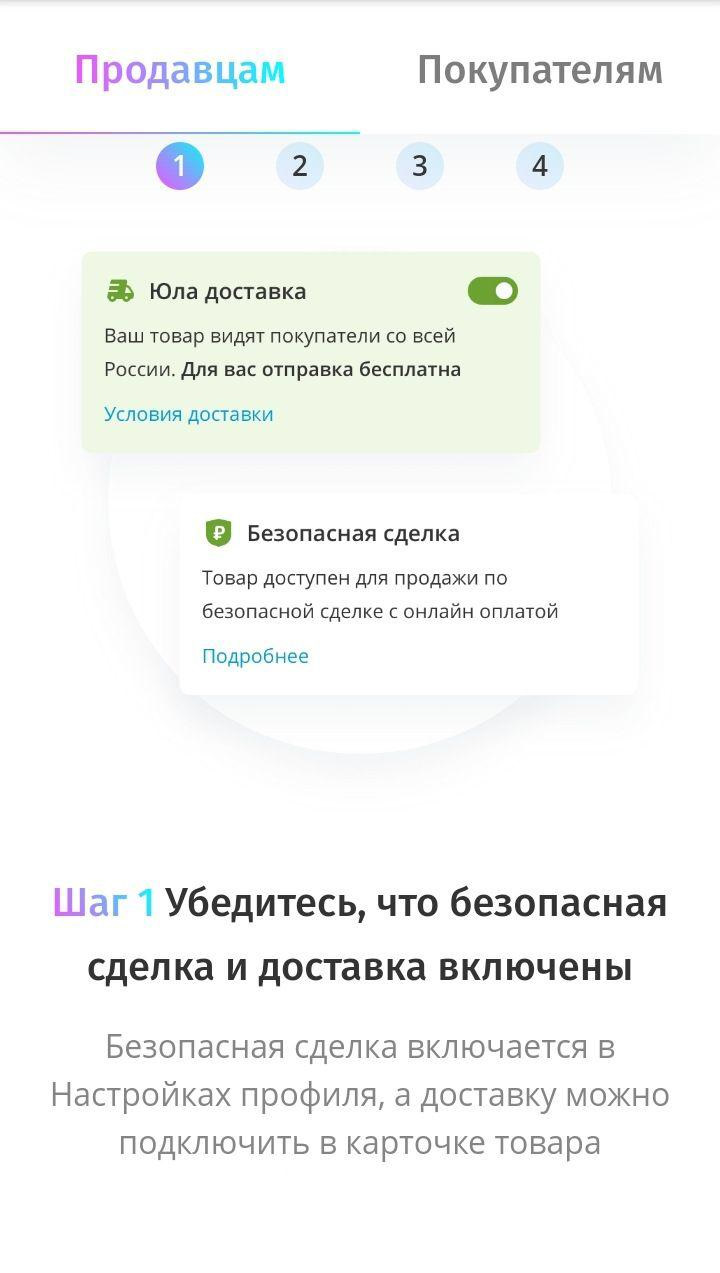Viewport: 720px width, 1273px height.
Task: Open step 4 indicator
Action: tap(540, 166)
